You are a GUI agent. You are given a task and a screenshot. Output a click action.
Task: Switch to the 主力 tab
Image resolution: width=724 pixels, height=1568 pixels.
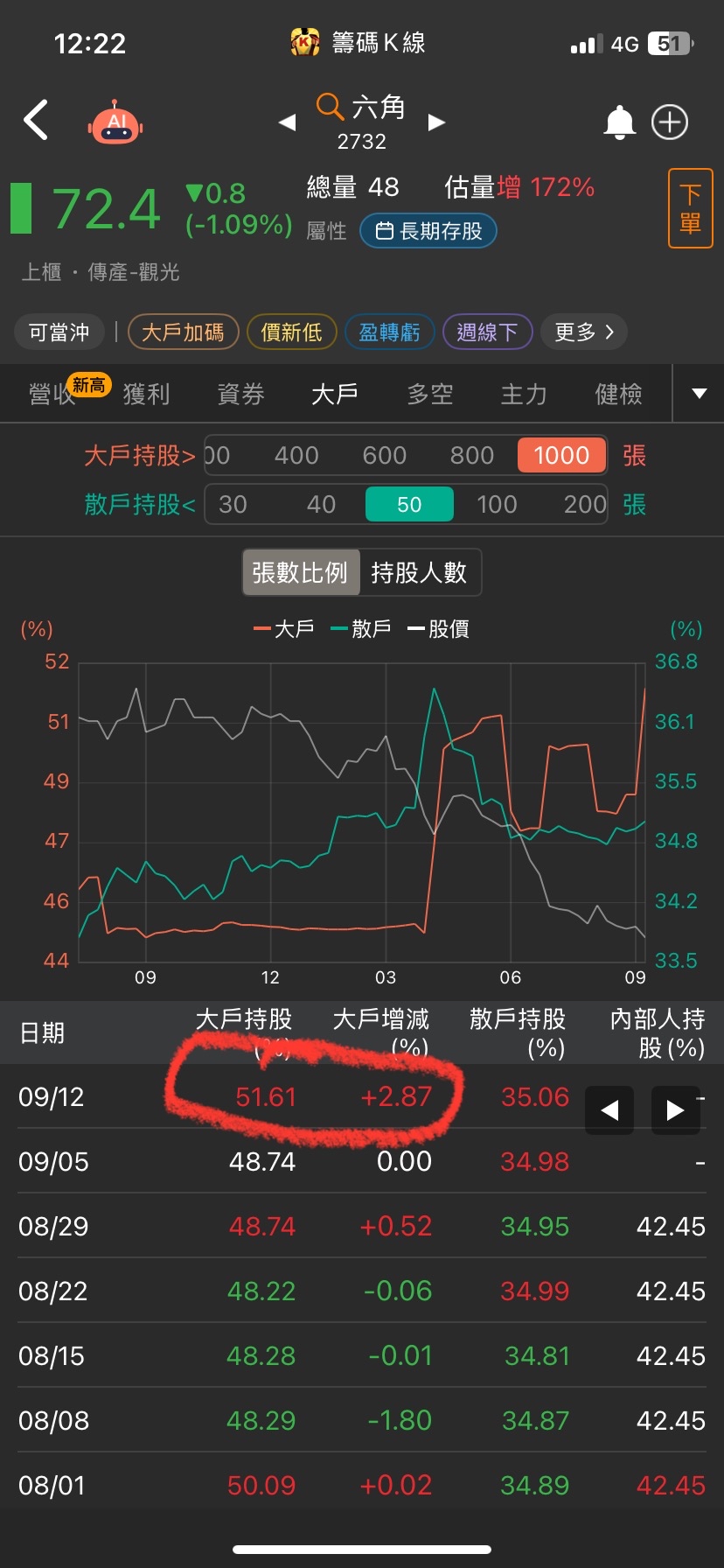523,394
